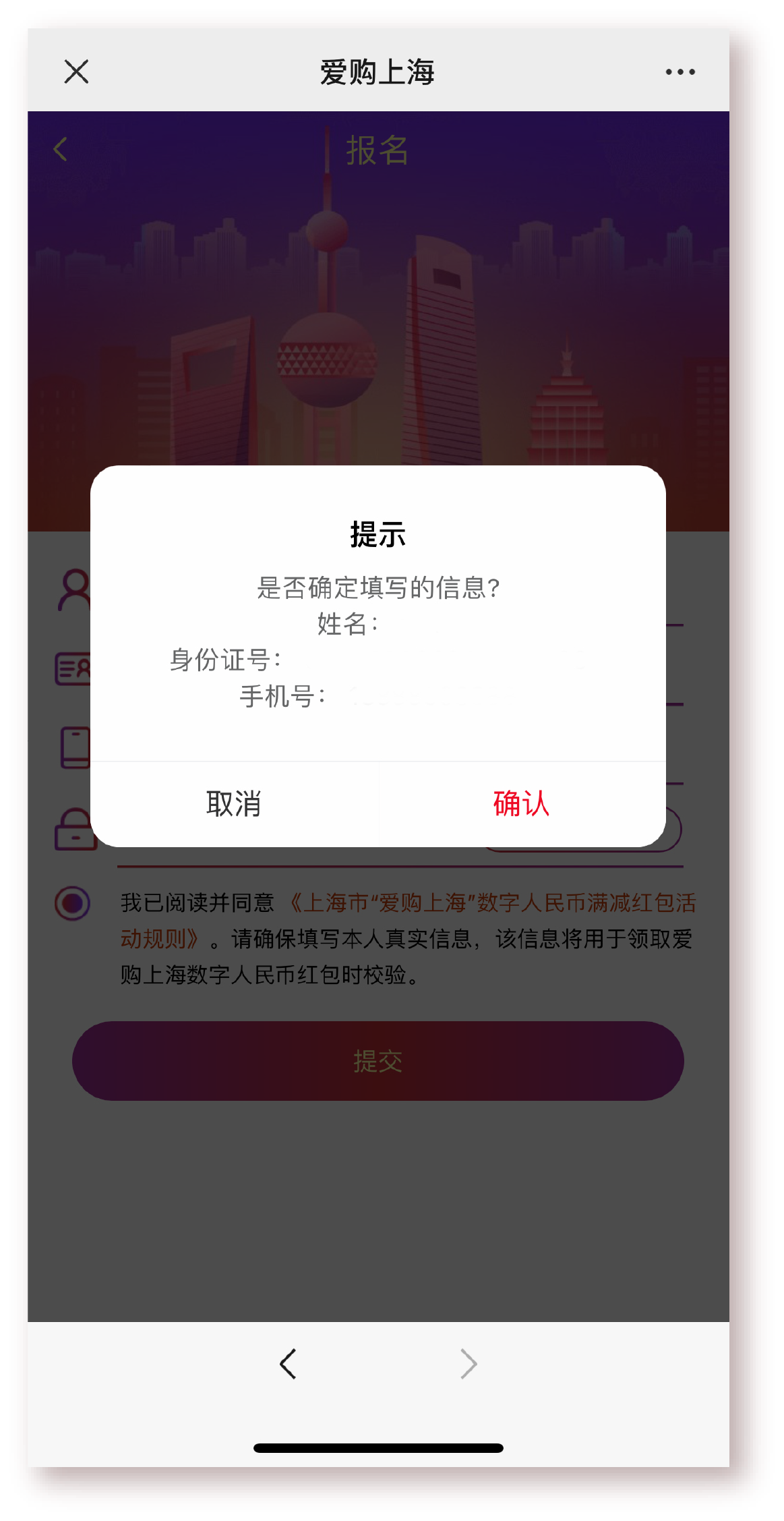This screenshot has height=1521, width=784.
Task: Open the three-dot overflow menu
Action: pos(680,71)
